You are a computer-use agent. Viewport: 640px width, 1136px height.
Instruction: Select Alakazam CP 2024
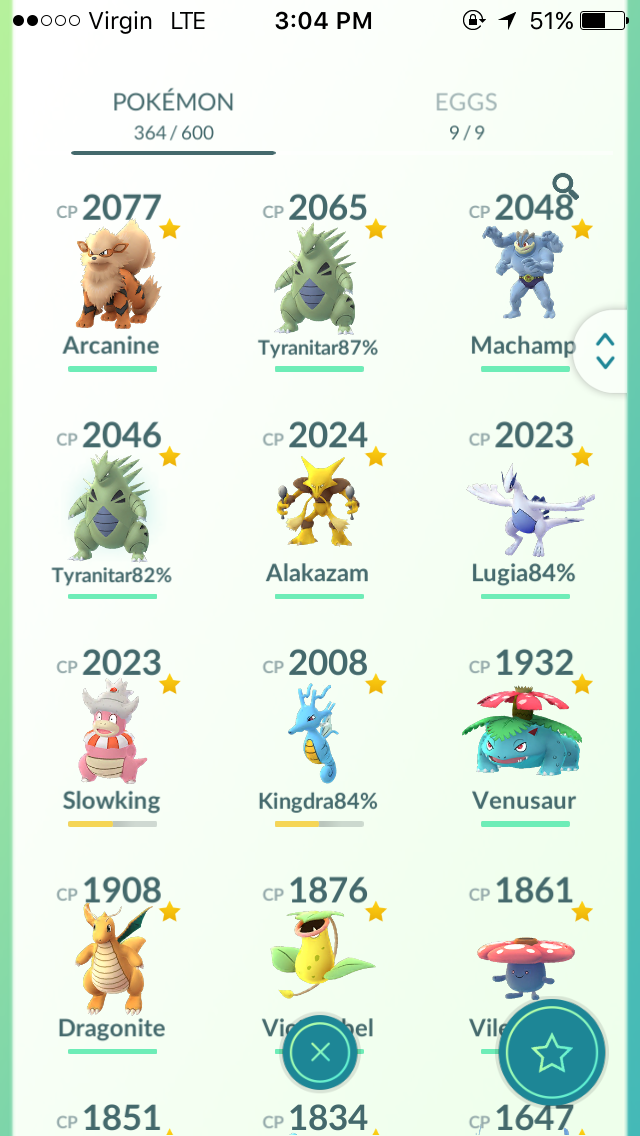pos(319,509)
